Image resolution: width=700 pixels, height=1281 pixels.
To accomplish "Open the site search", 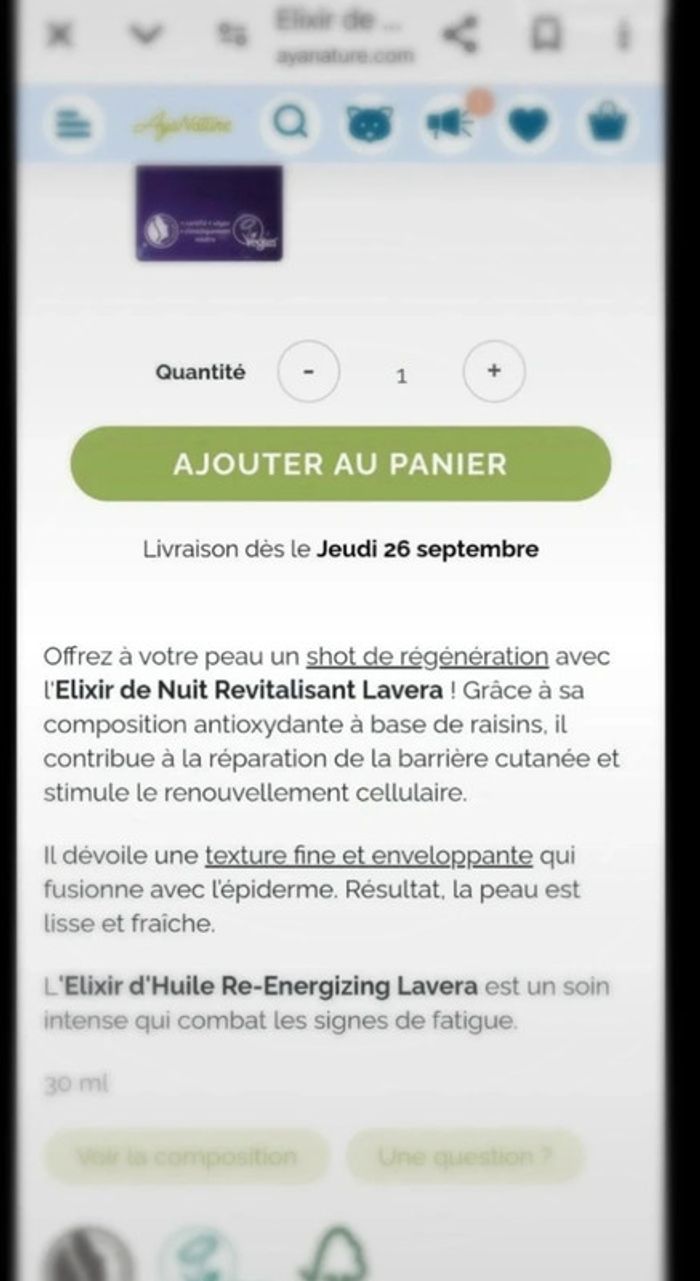I will (x=289, y=125).
